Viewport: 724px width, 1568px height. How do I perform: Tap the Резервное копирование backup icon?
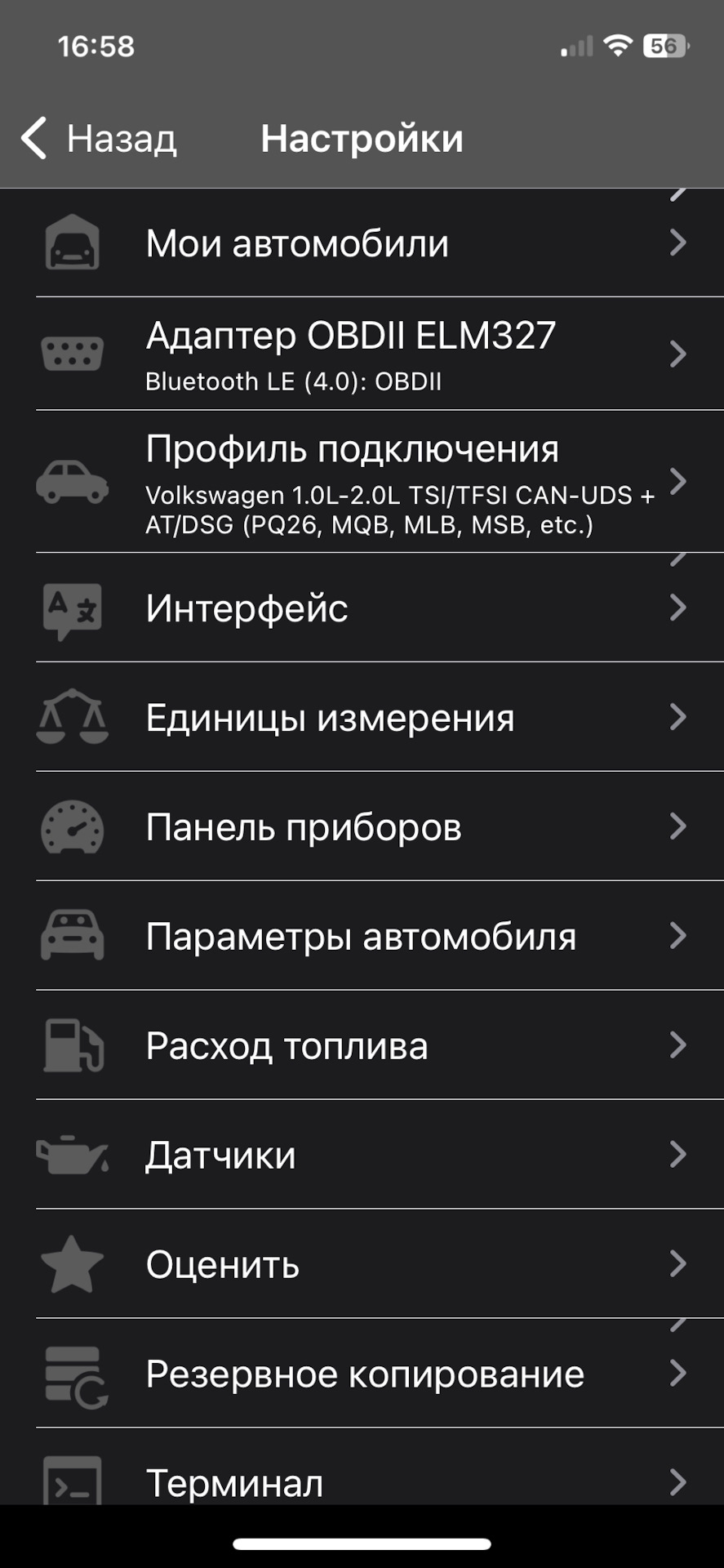tap(72, 1374)
